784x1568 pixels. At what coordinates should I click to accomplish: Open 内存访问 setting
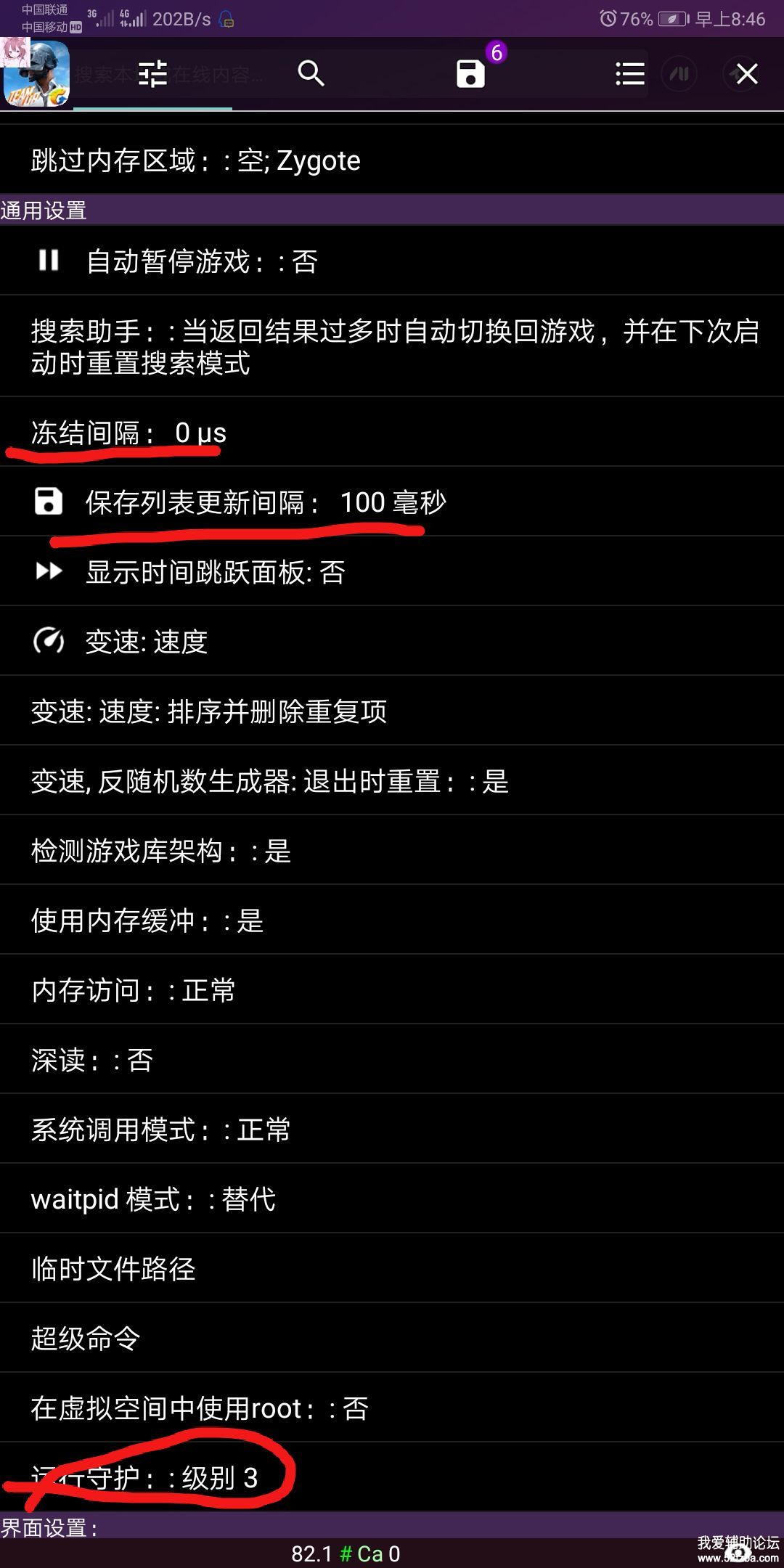392,990
